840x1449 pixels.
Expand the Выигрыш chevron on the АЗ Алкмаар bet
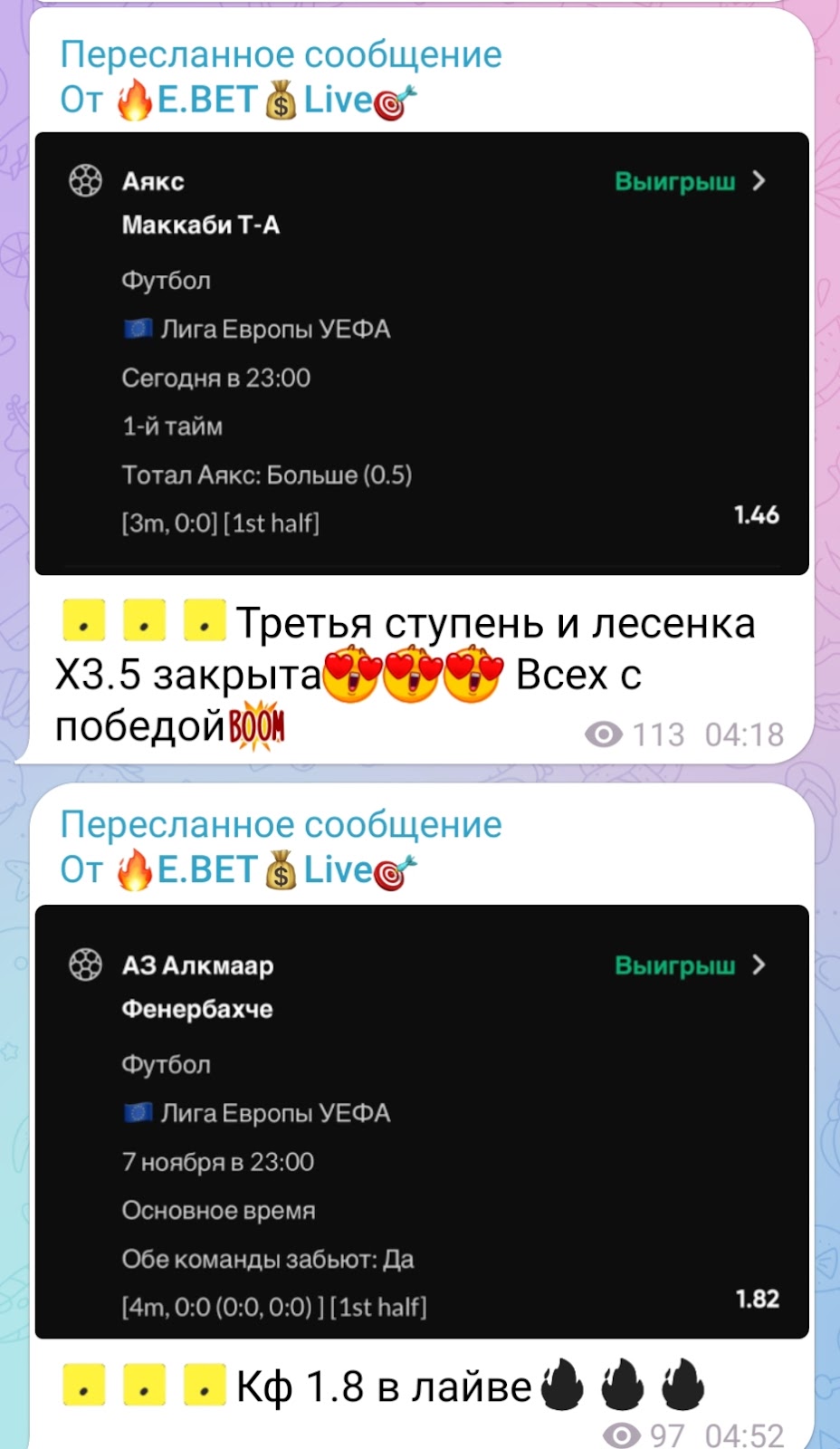pos(757,965)
